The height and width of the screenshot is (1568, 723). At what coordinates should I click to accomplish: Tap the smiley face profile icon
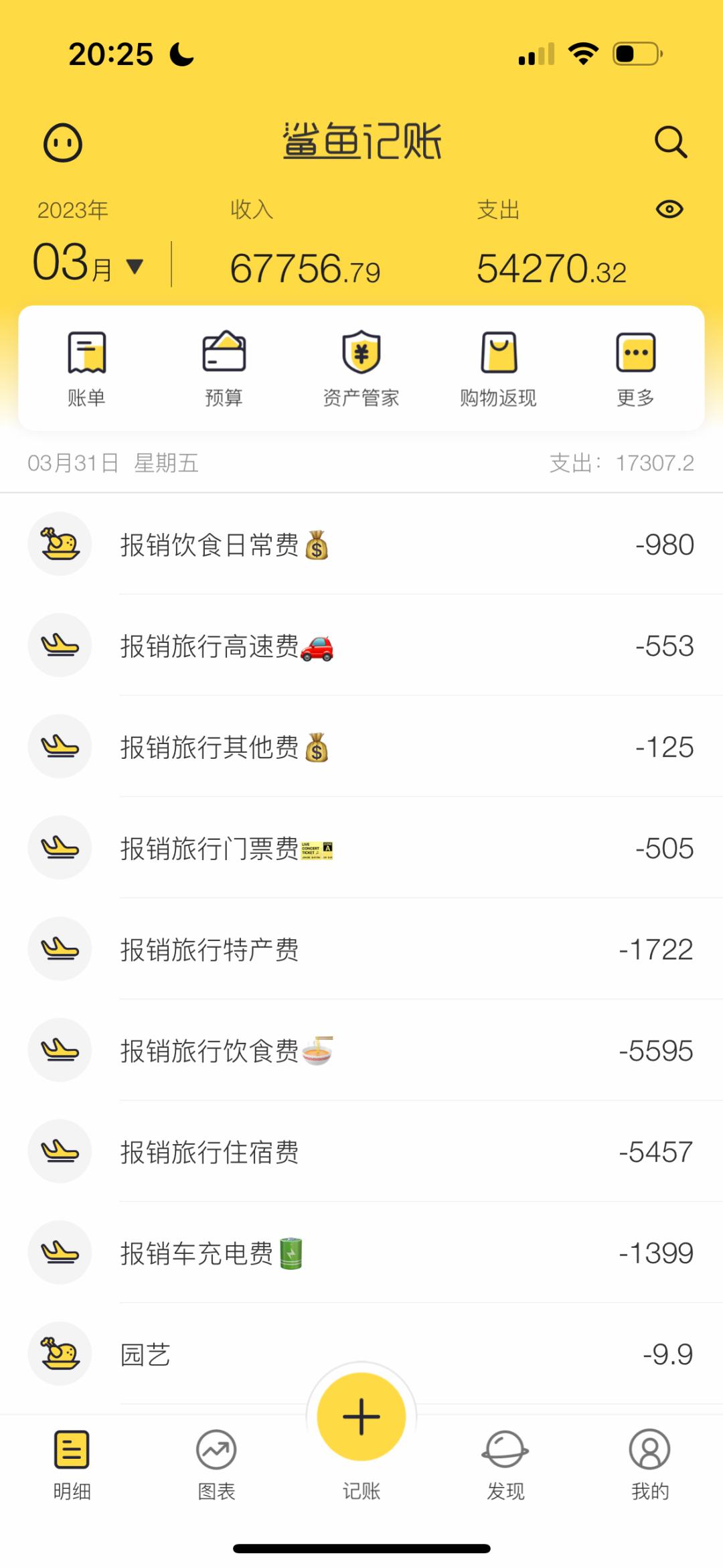point(63,143)
